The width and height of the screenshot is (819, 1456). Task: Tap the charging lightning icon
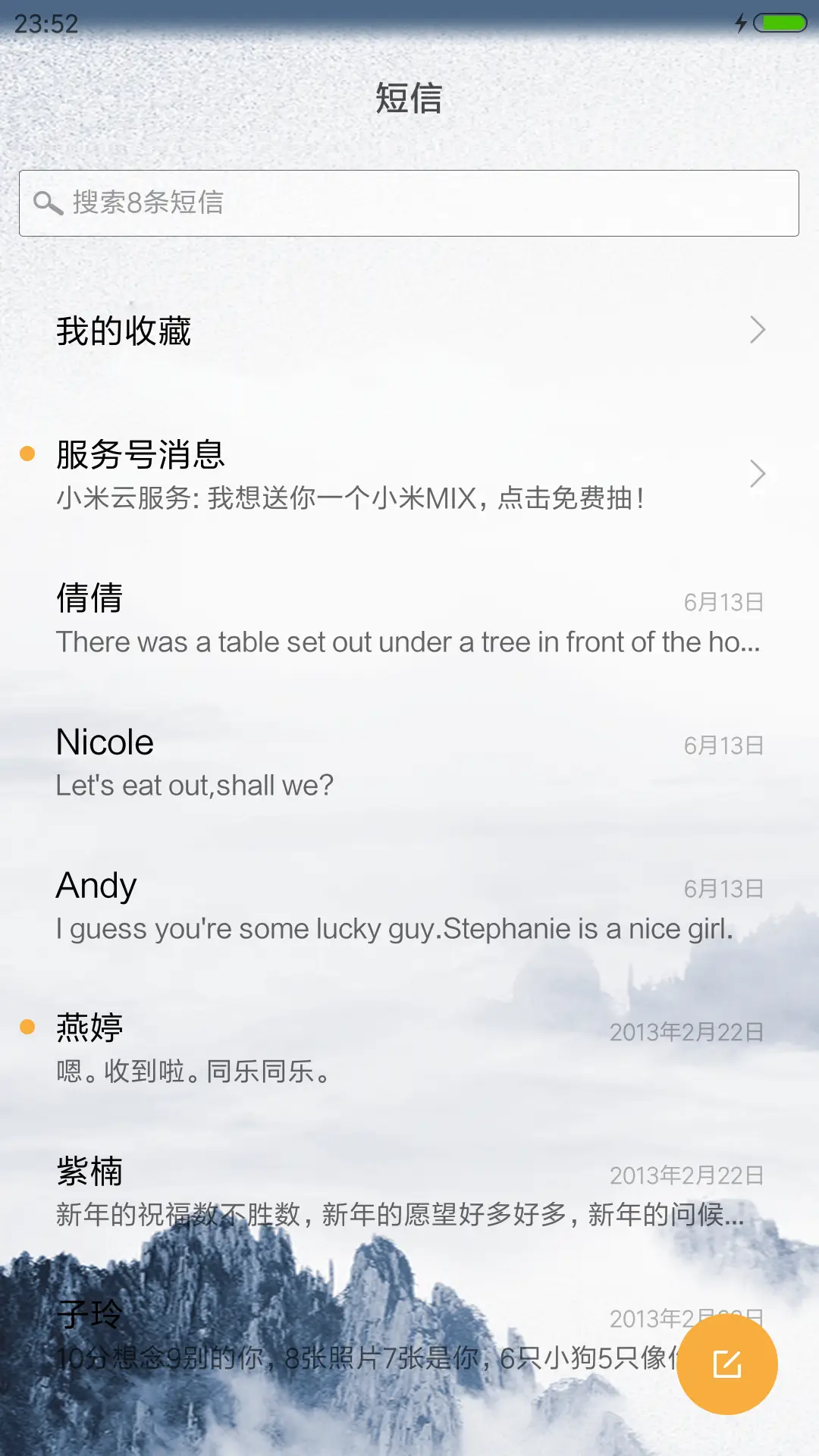(741, 23)
